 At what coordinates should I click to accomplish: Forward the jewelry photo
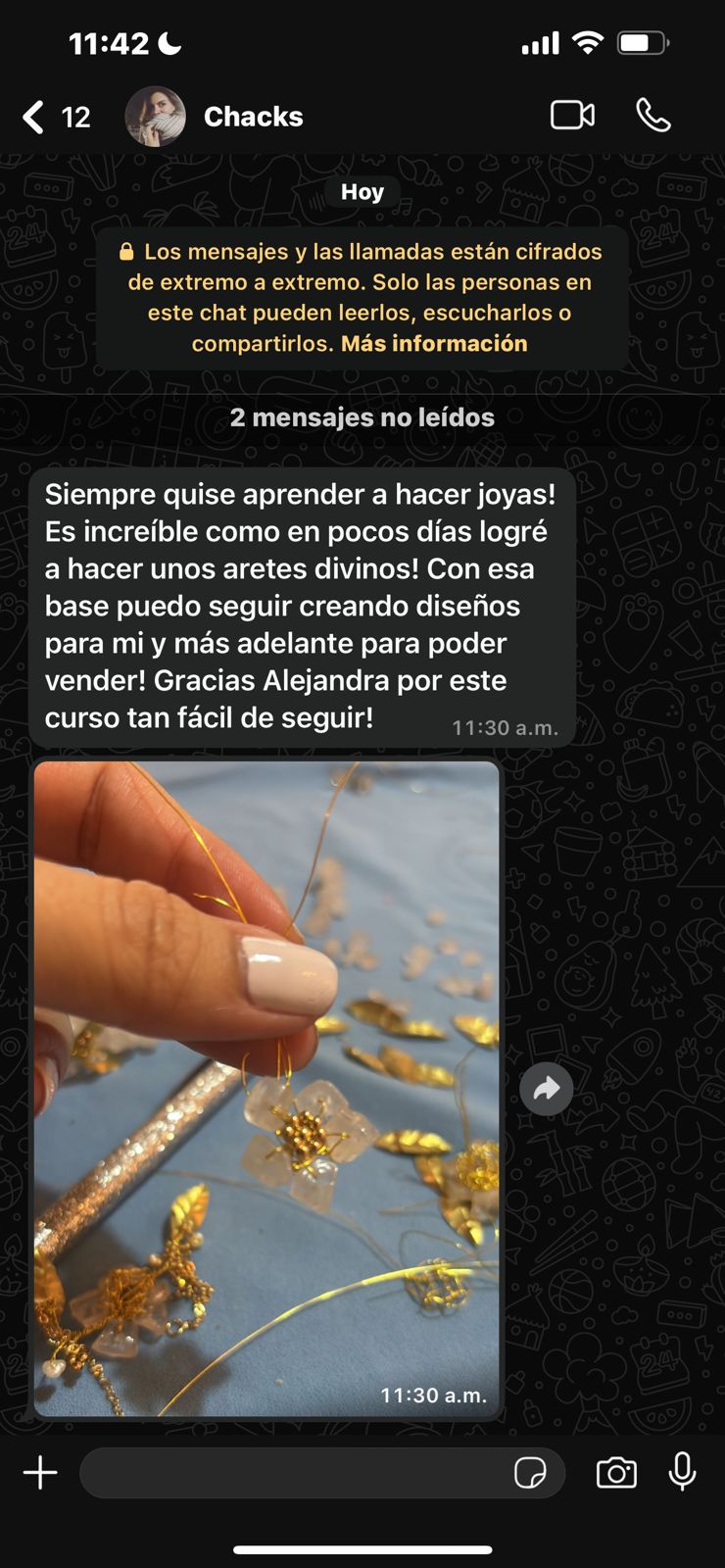(x=547, y=1088)
